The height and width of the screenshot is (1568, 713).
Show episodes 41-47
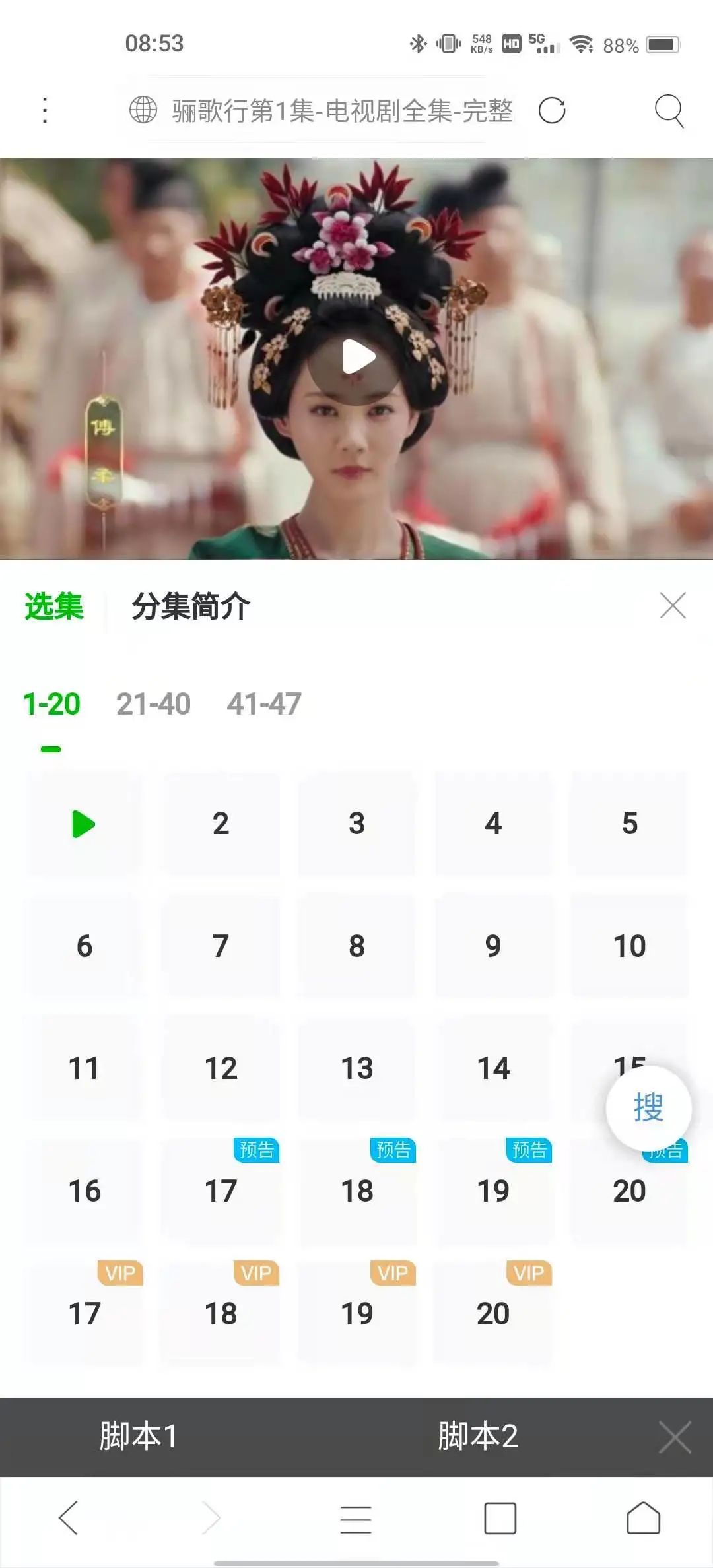[264, 704]
